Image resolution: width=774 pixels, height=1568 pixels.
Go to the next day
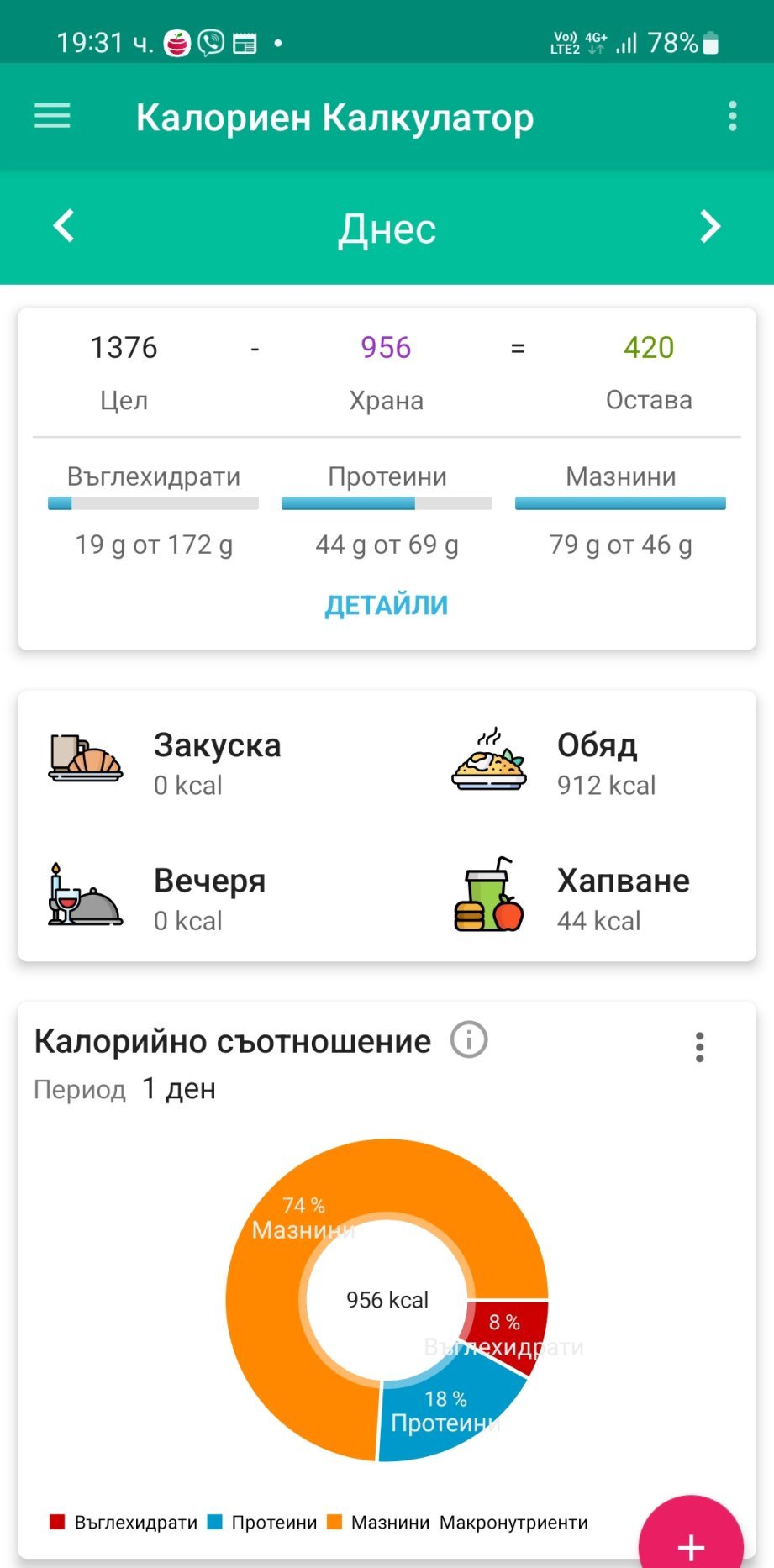tap(710, 226)
